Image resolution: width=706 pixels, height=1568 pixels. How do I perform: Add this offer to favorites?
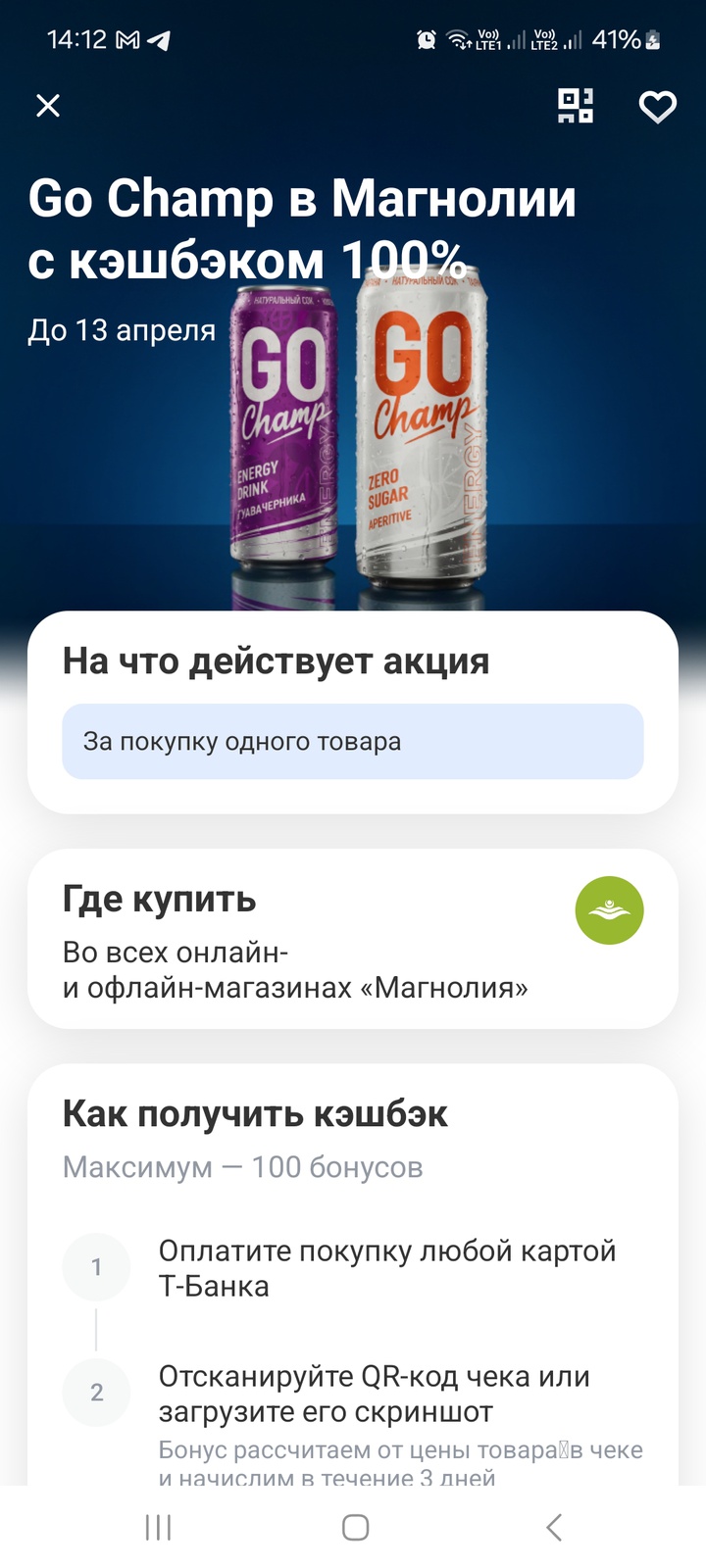tap(657, 107)
